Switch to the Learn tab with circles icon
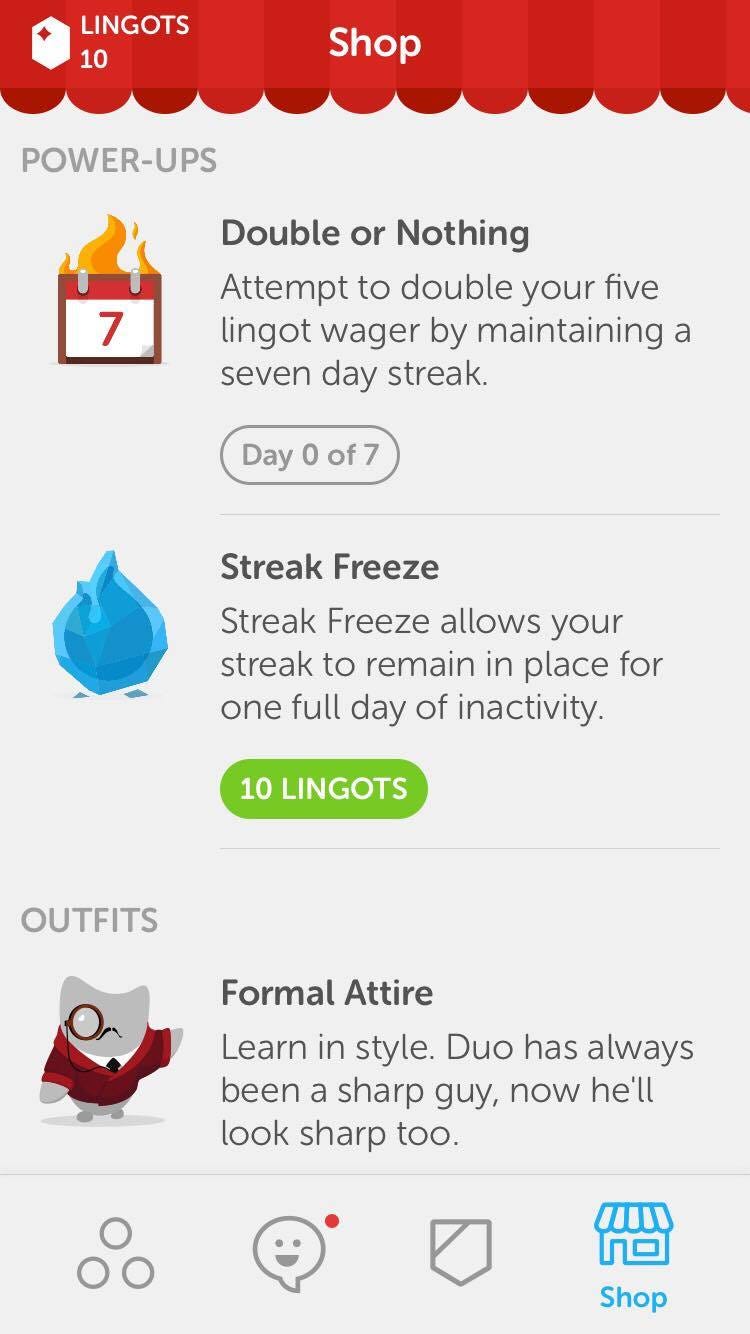750x1334 pixels. tap(115, 1253)
